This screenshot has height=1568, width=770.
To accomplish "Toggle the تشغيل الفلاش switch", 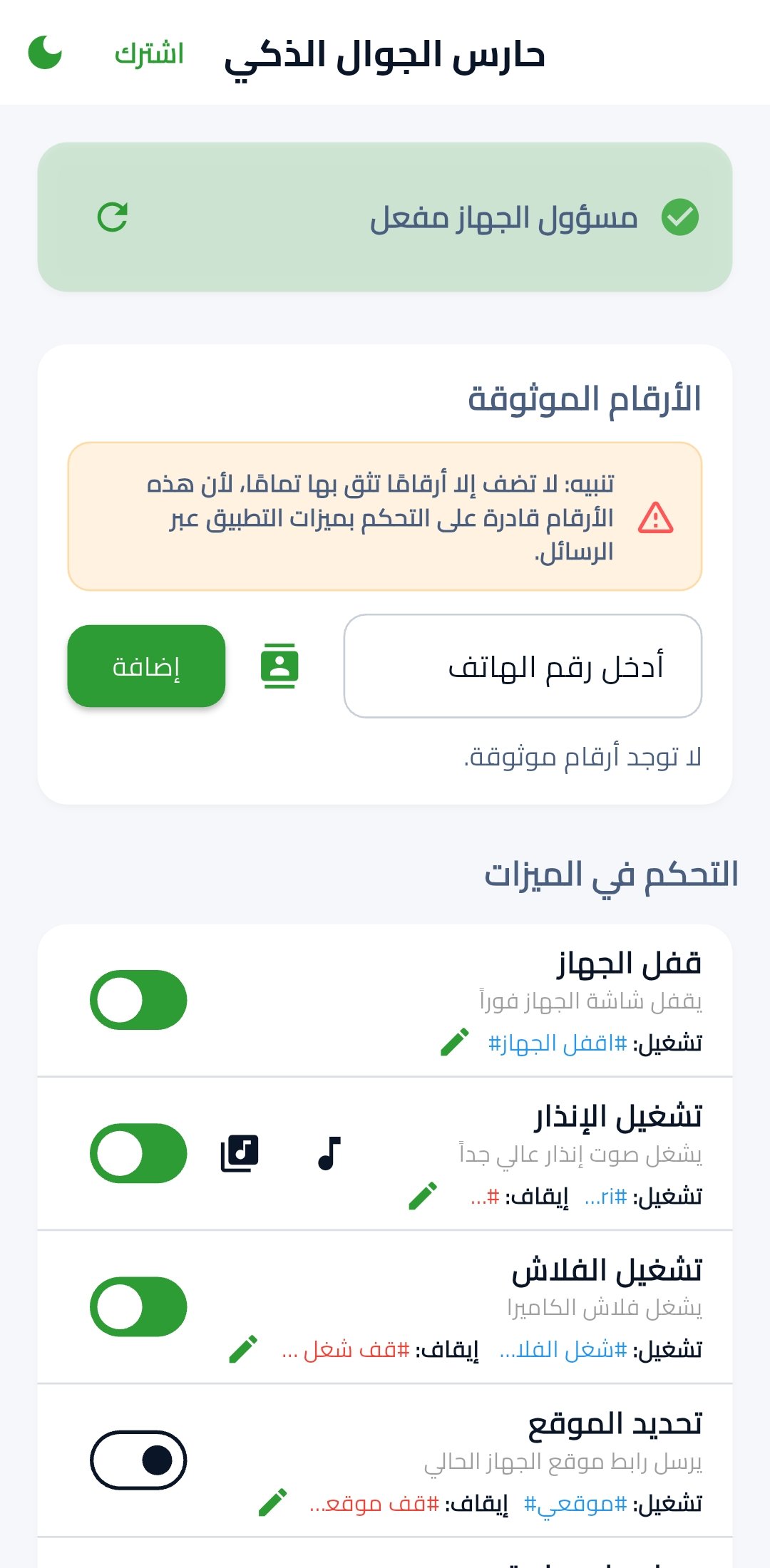I will coord(138,1306).
